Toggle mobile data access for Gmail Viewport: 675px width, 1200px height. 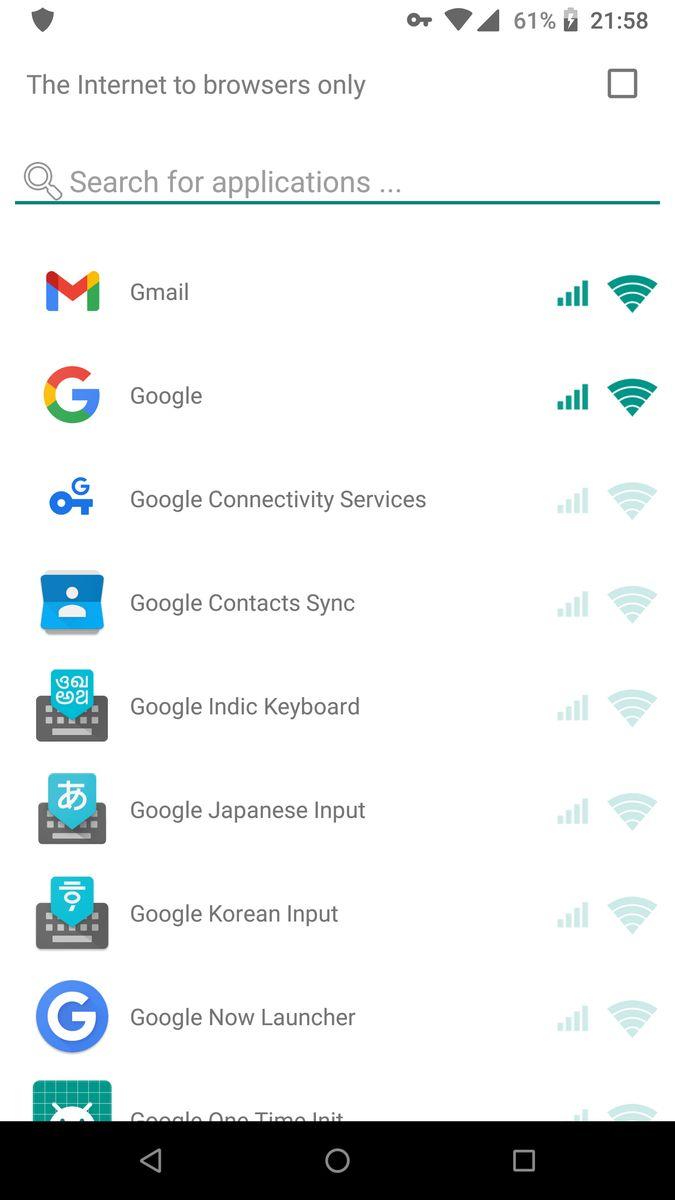573,293
